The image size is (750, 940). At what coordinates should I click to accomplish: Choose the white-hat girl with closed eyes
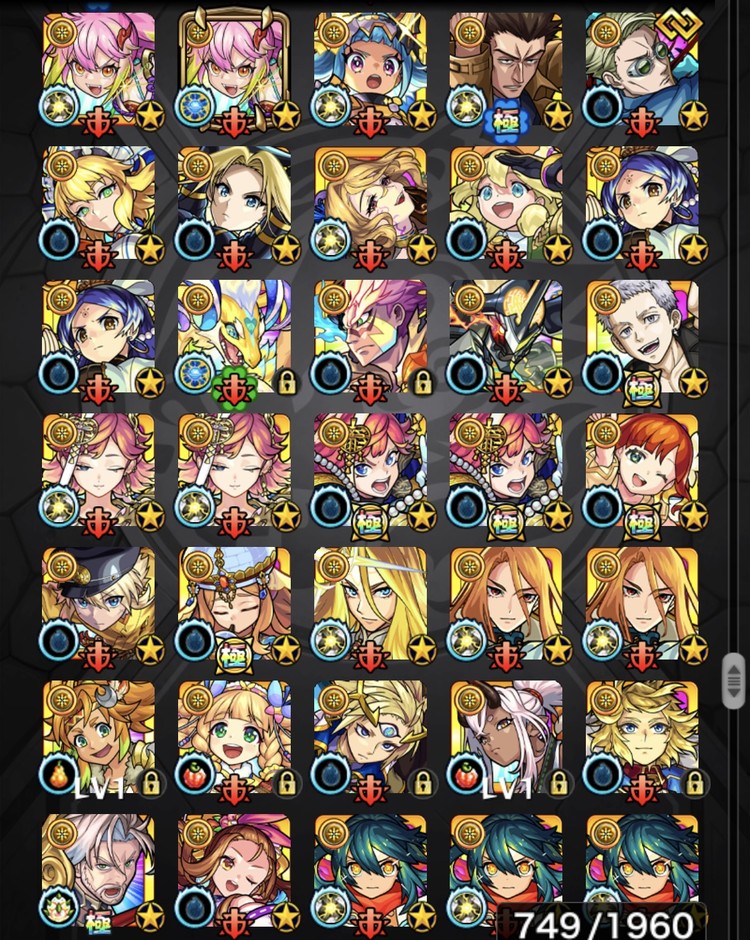[234, 604]
